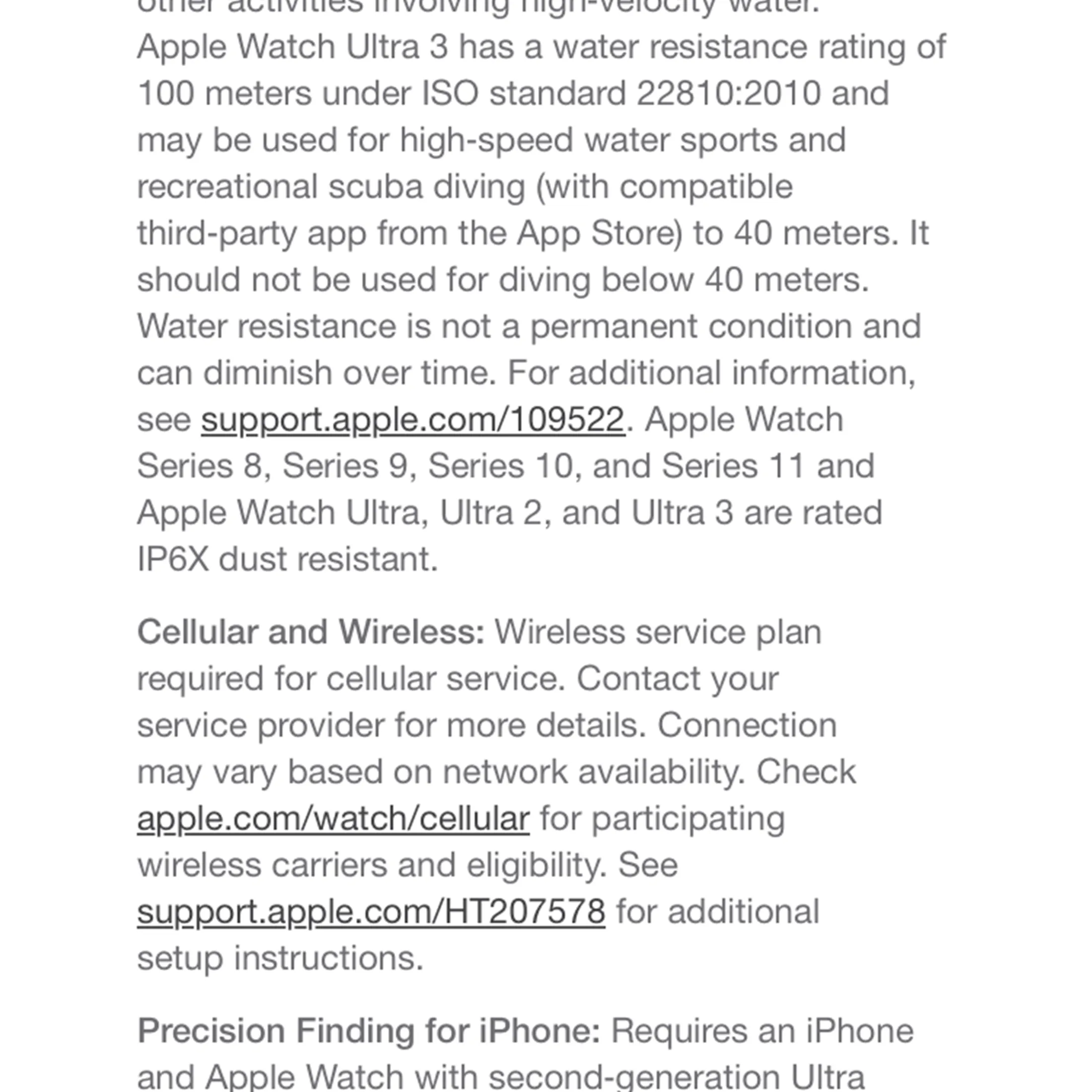
Task: Open the support.apple.com/HT207578 link
Action: (371, 912)
